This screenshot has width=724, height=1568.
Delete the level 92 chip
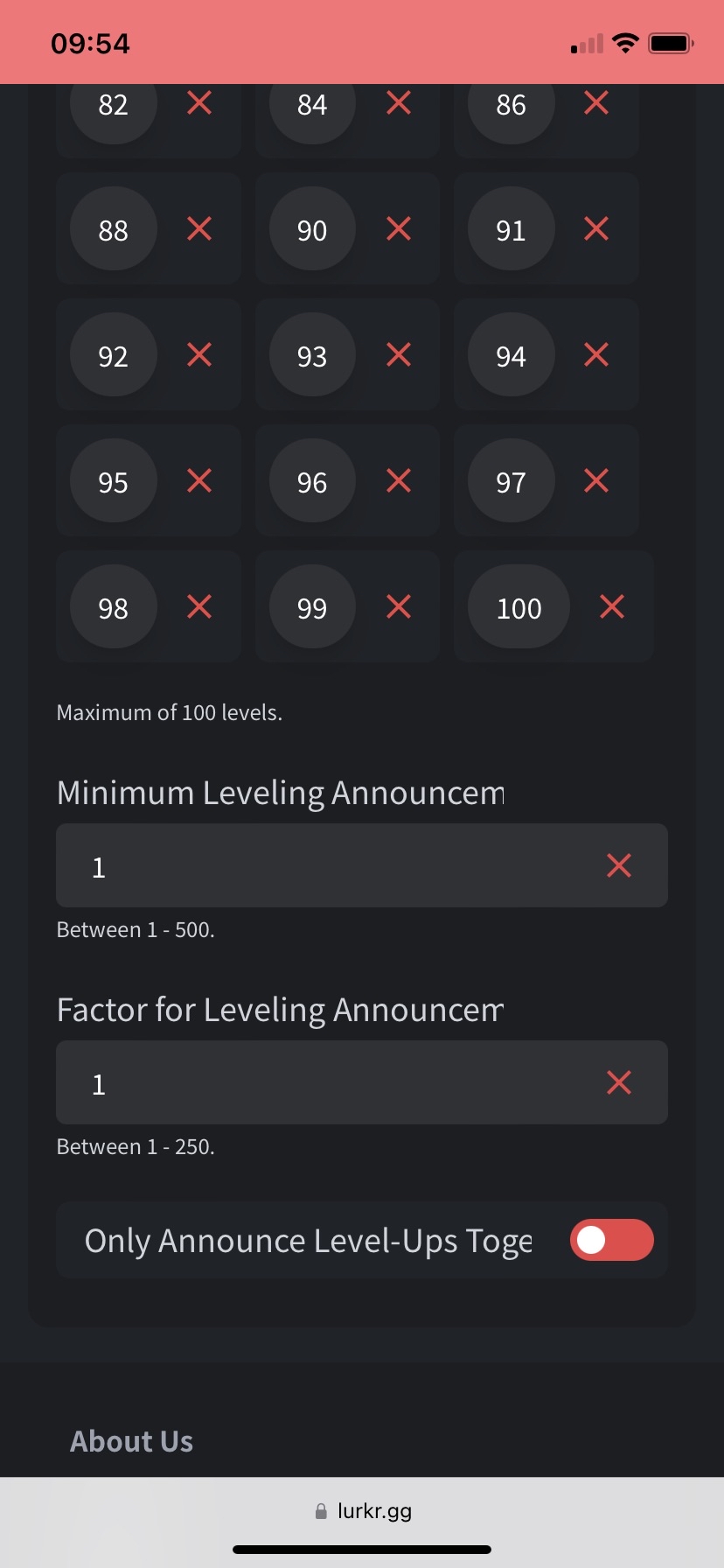[199, 355]
